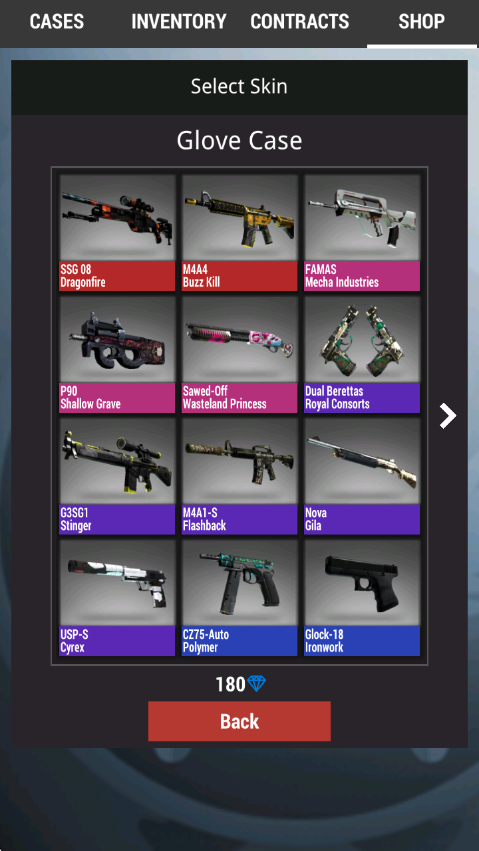
Task: Select the Glock-18 Ironwork skin
Action: (362, 597)
